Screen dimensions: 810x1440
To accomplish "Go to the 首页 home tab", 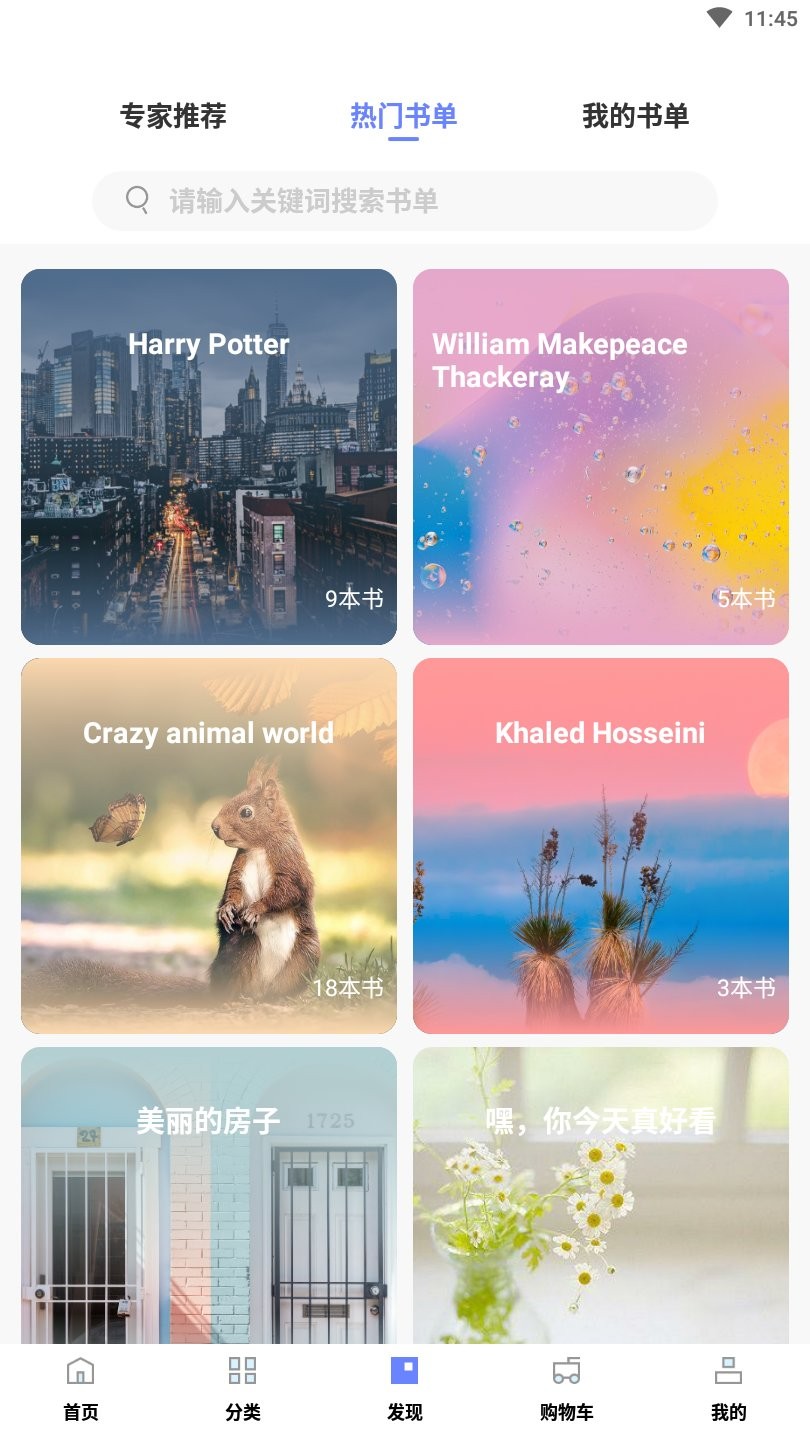I will [81, 1388].
